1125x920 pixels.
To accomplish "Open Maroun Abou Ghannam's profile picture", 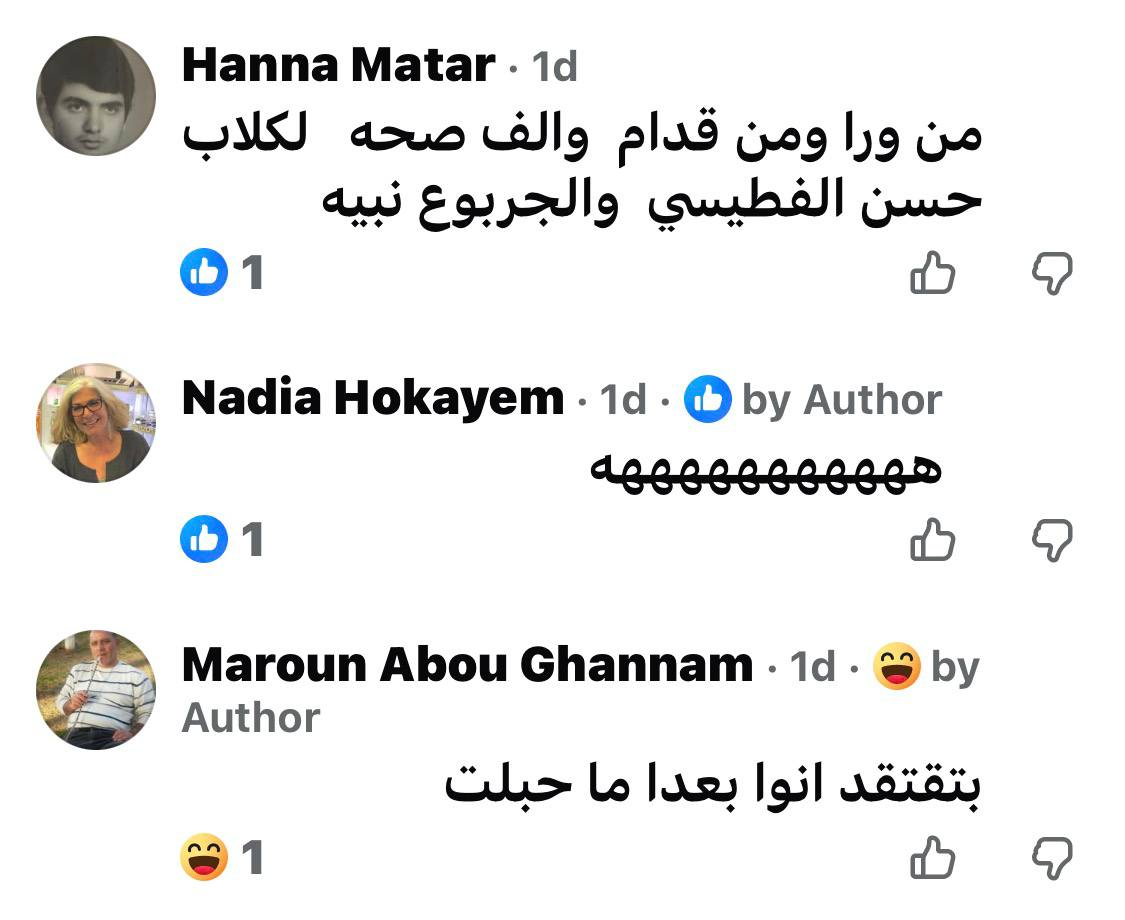I will tap(96, 690).
